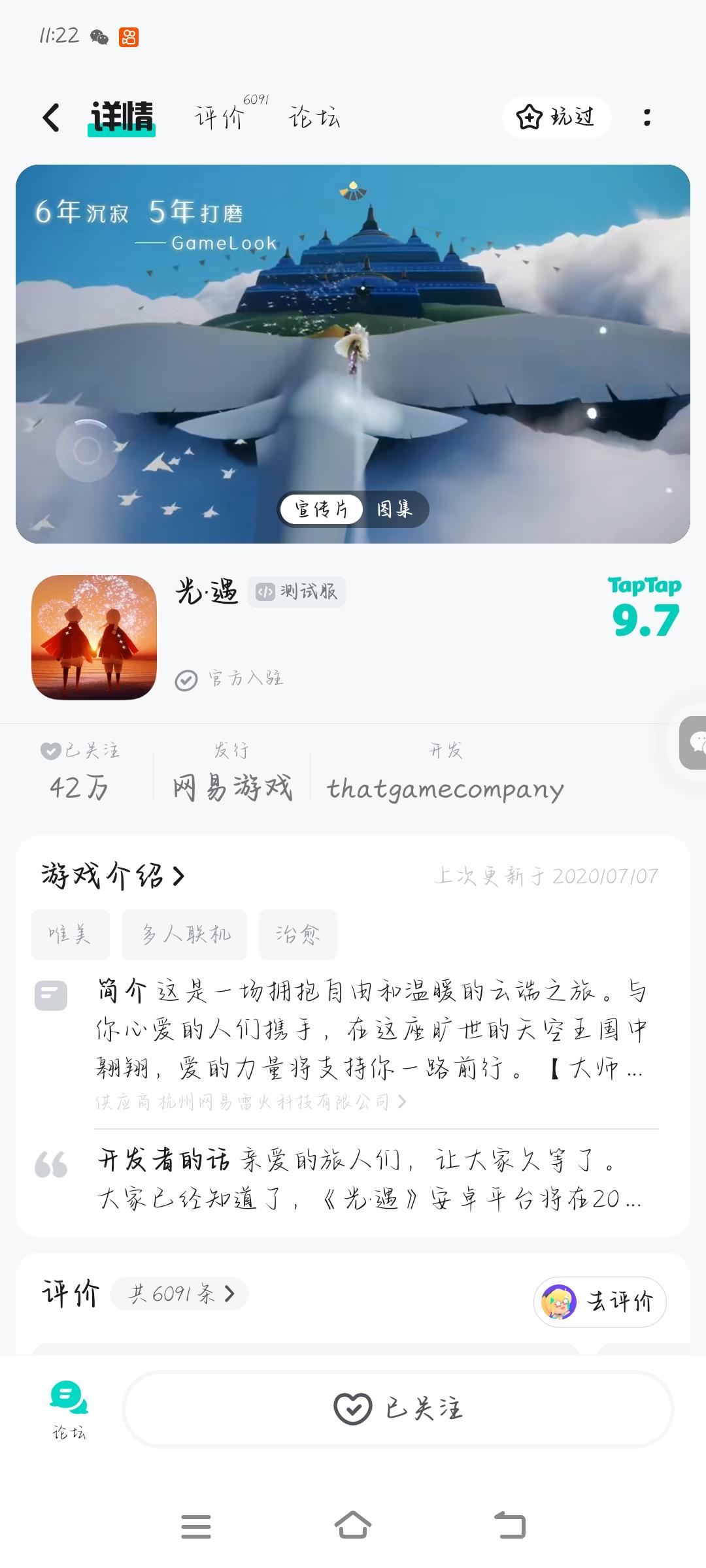The height and width of the screenshot is (1568, 706).
Task: Switch media view to 图集 gallery
Action: coord(395,510)
